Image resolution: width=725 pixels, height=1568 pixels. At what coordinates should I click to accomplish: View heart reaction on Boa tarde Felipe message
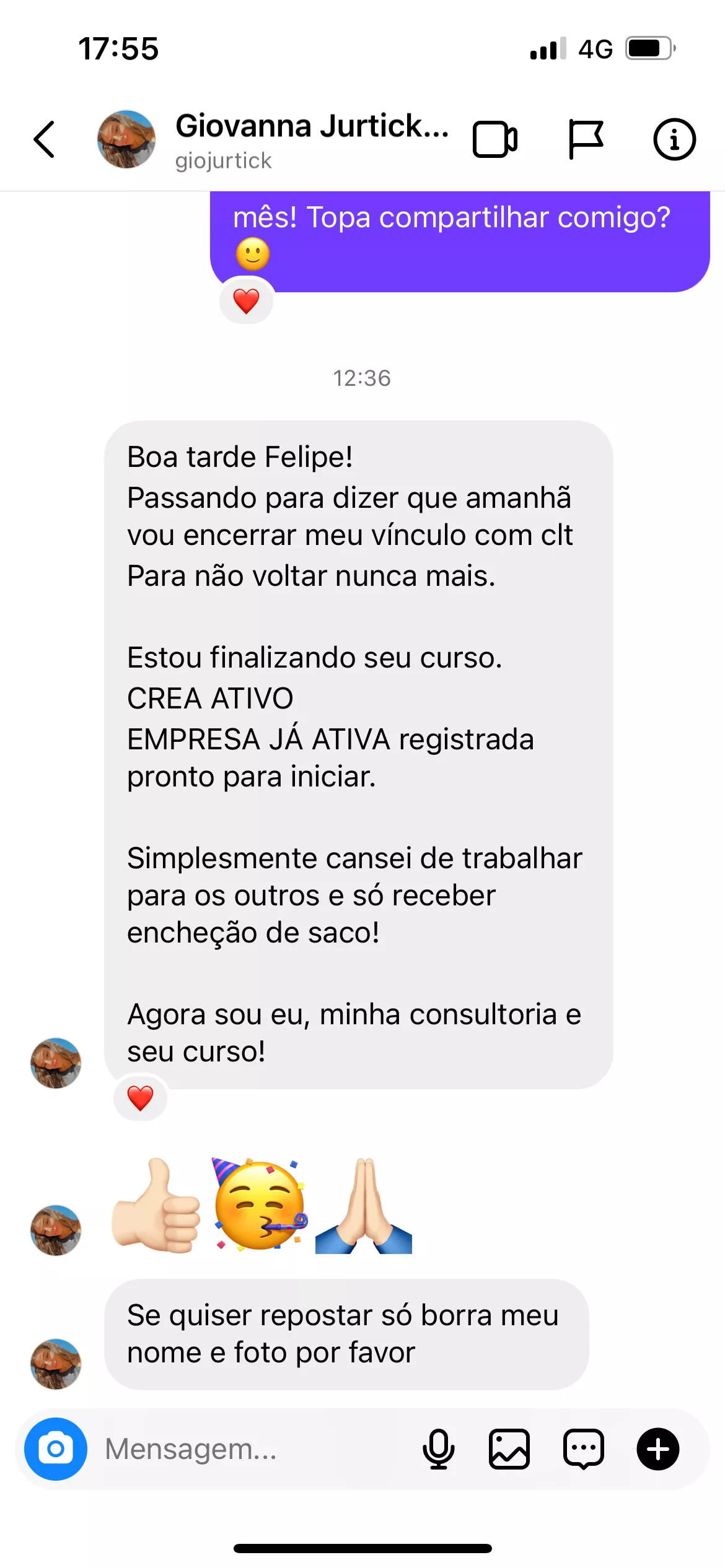coord(140,1098)
